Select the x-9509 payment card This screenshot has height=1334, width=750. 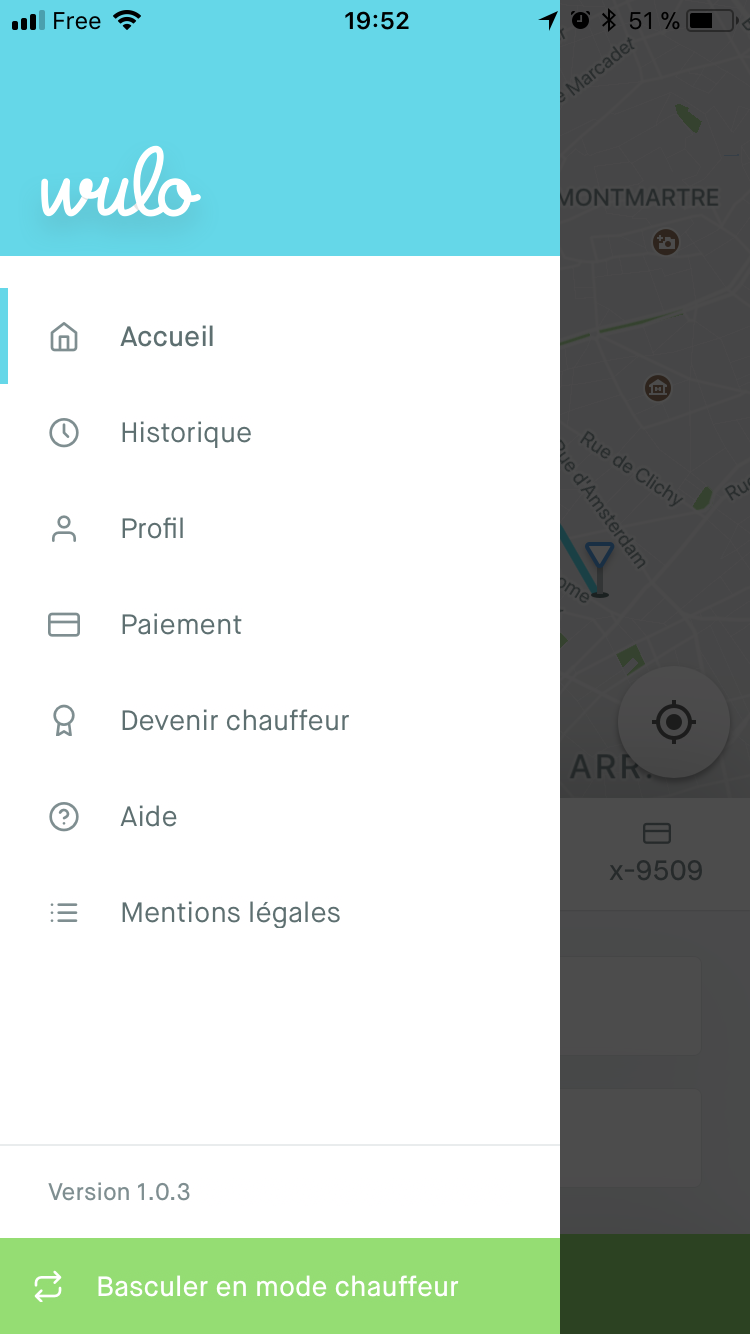click(x=656, y=852)
